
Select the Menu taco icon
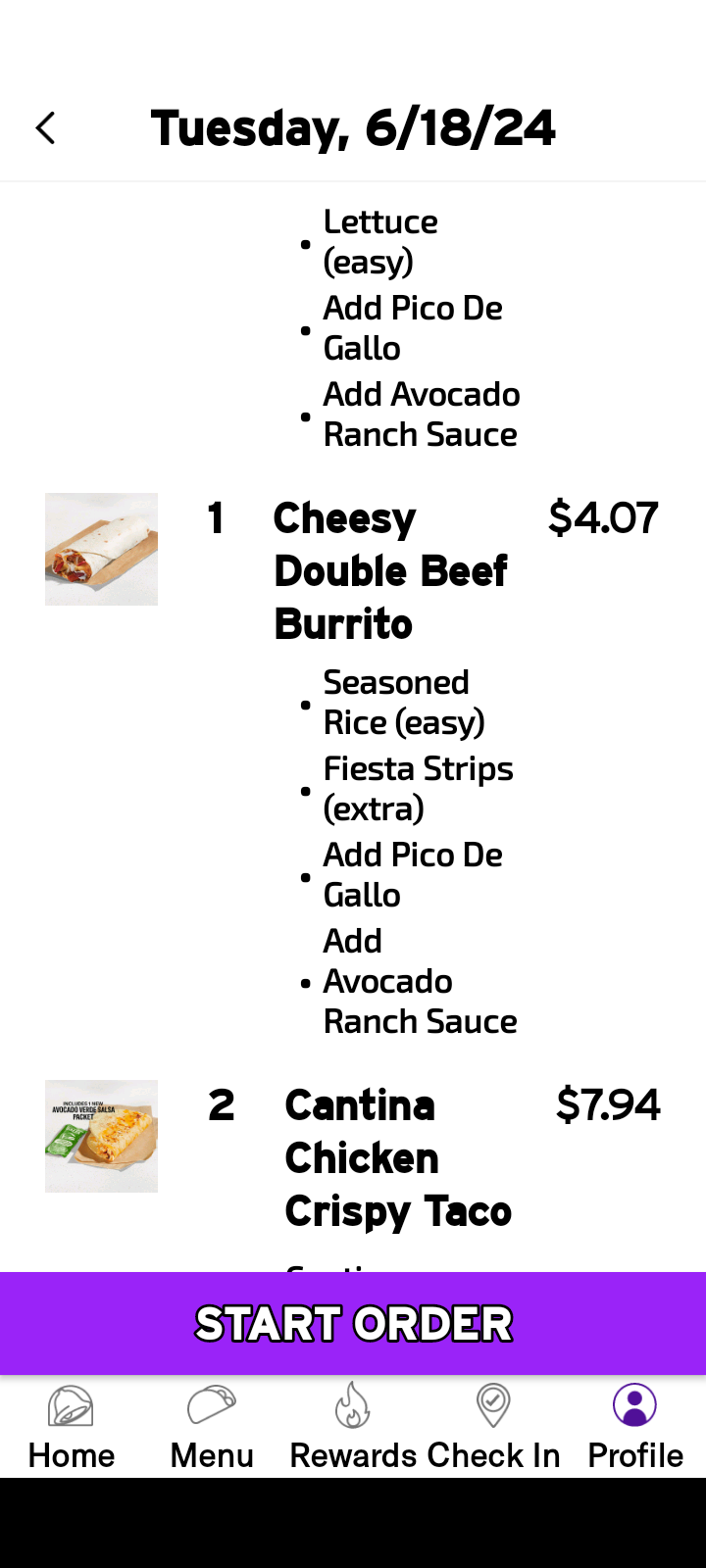pos(211,1405)
